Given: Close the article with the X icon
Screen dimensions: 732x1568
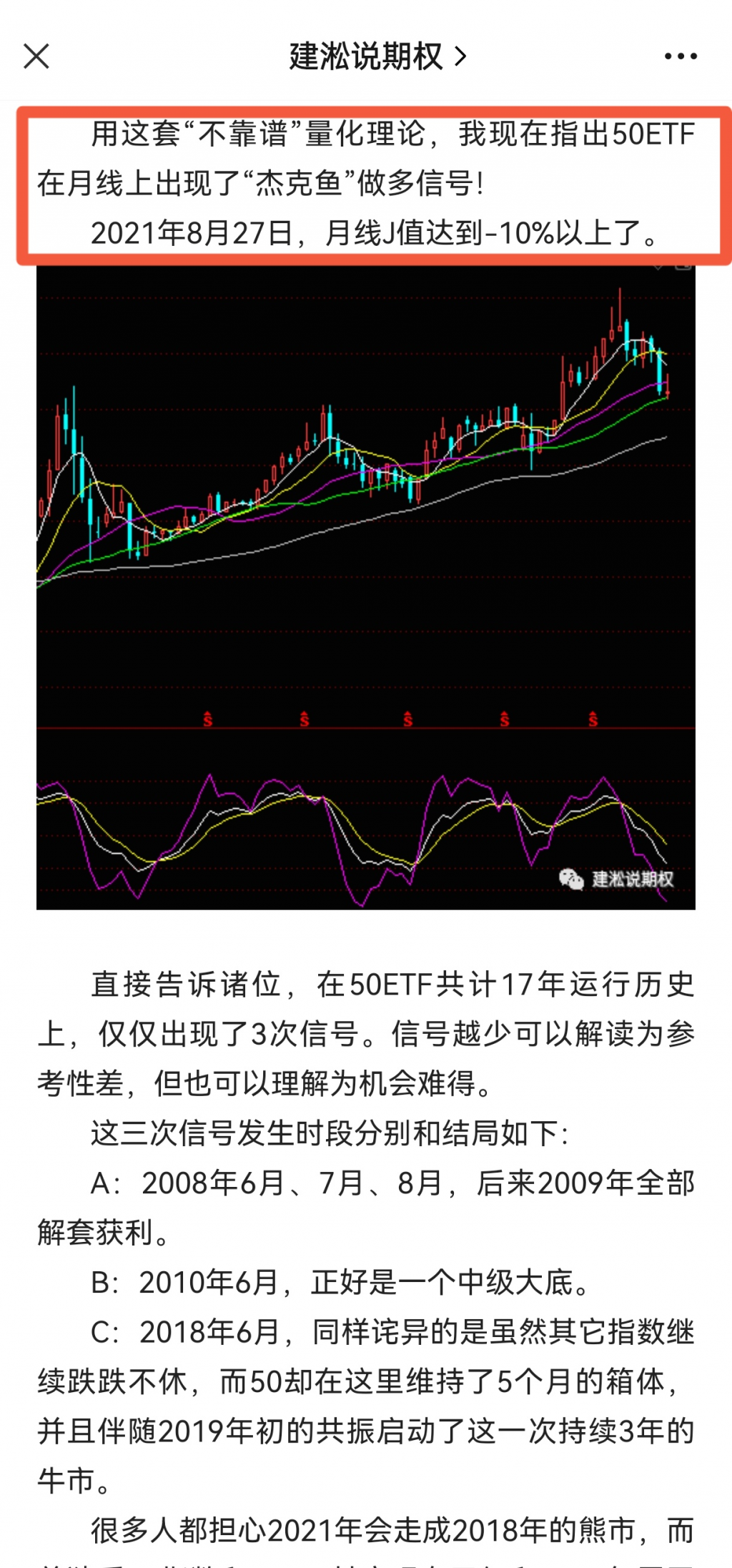Looking at the screenshot, I should (36, 56).
